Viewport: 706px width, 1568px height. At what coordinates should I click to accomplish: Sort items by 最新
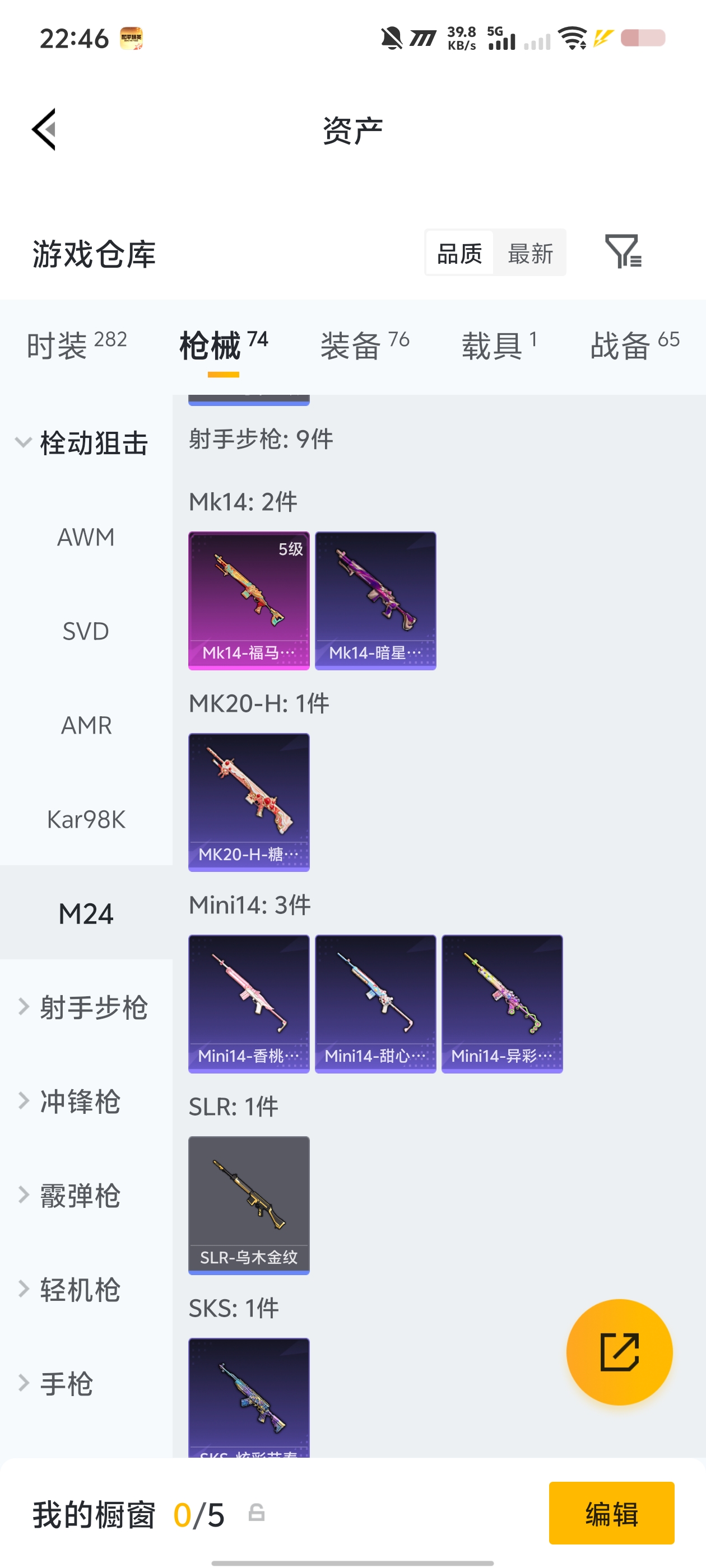pyautogui.click(x=529, y=253)
